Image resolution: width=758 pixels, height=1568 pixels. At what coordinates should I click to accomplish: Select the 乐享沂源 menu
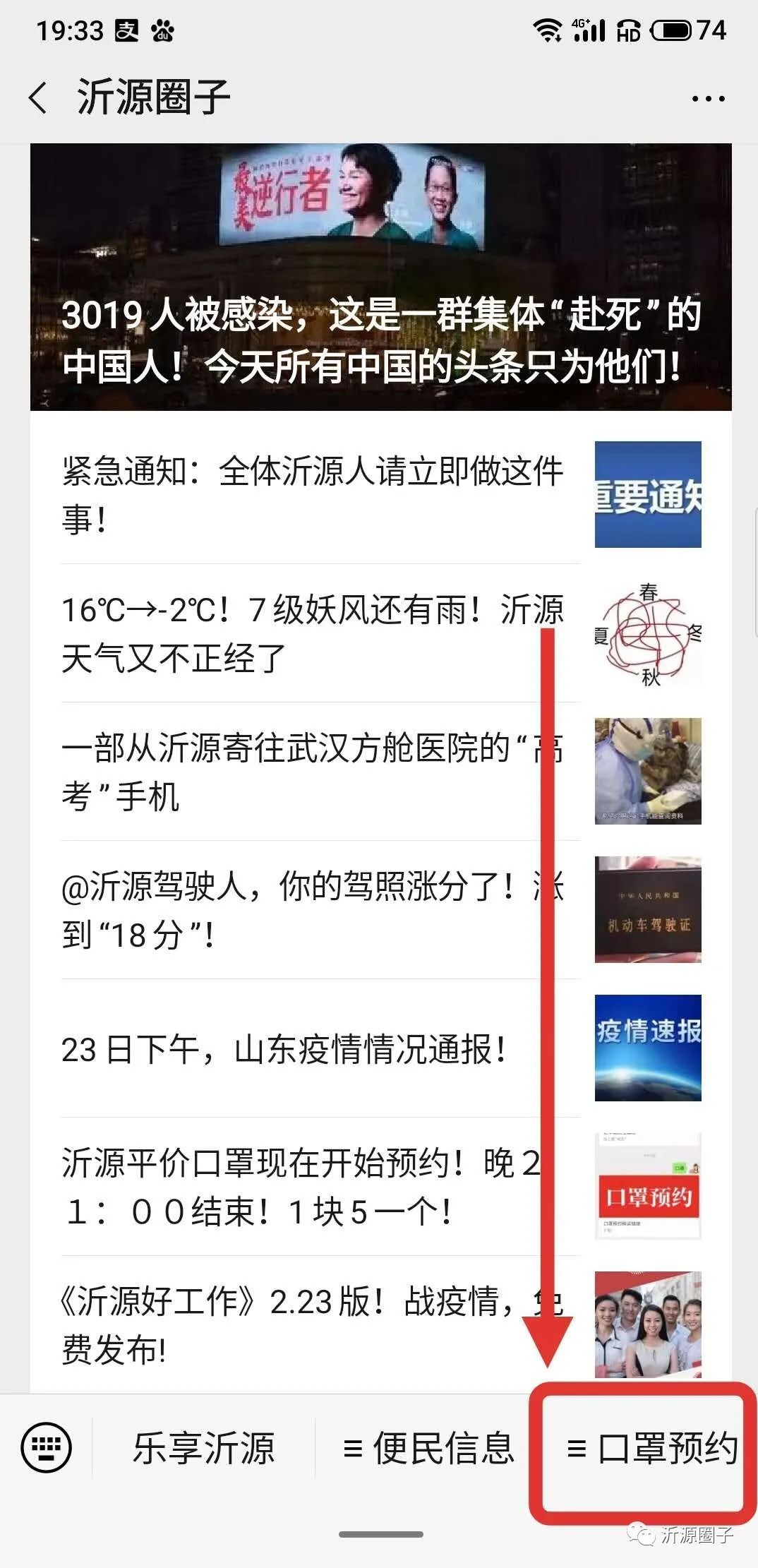203,1448
